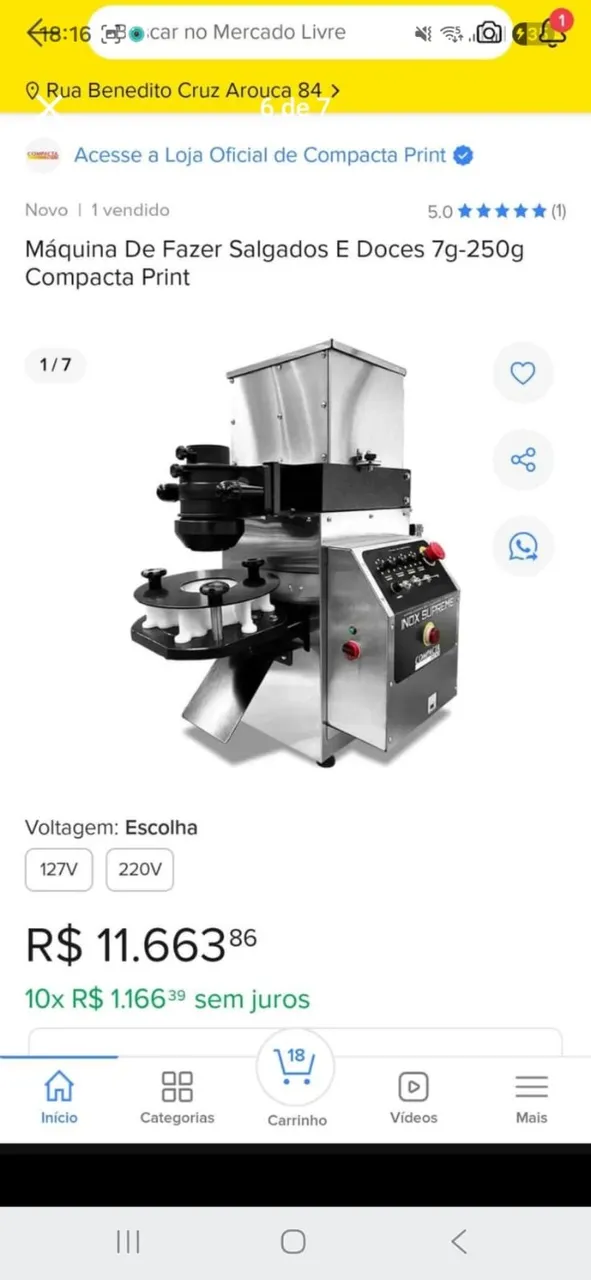Share this product listing
Image resolution: width=591 pixels, height=1280 pixels.
click(523, 460)
